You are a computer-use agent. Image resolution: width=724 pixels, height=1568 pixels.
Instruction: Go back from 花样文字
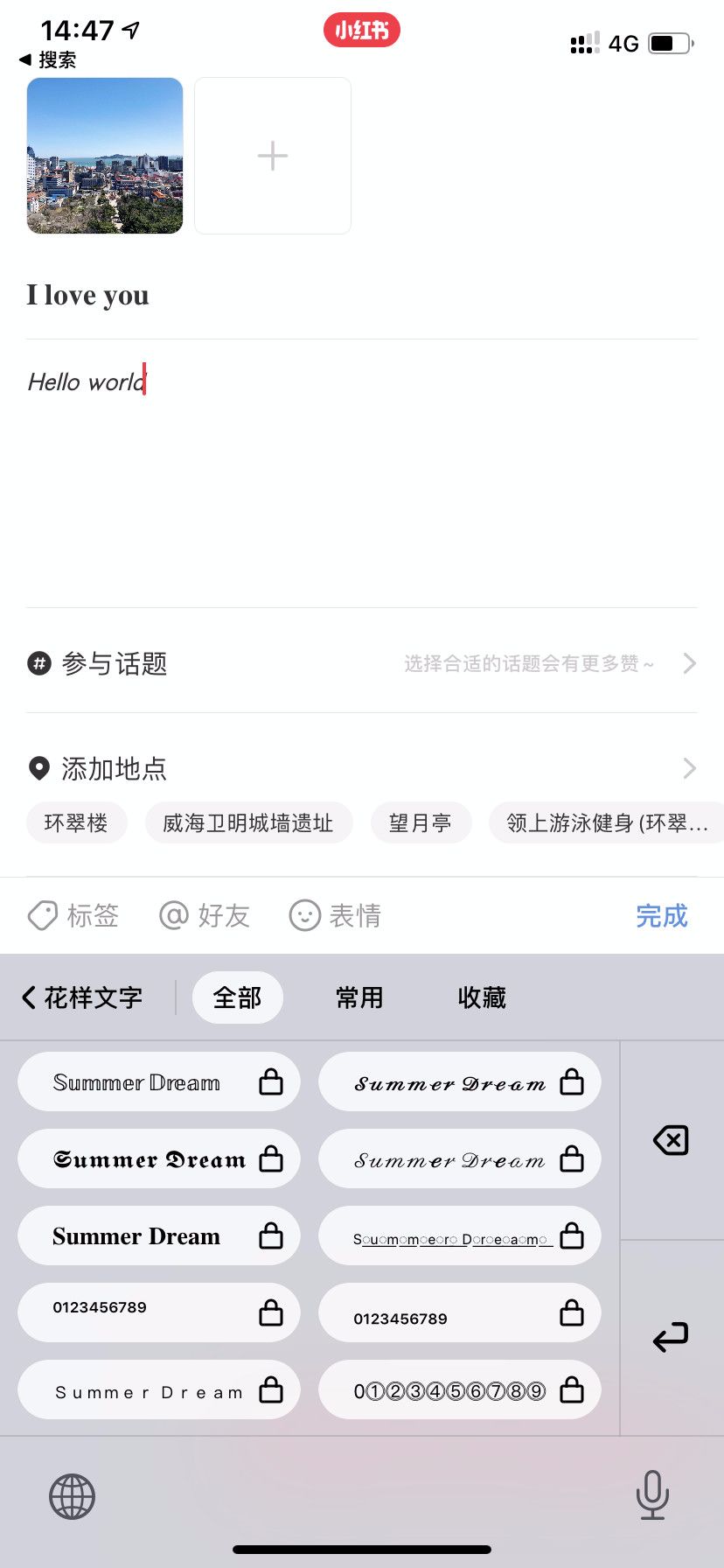point(81,997)
